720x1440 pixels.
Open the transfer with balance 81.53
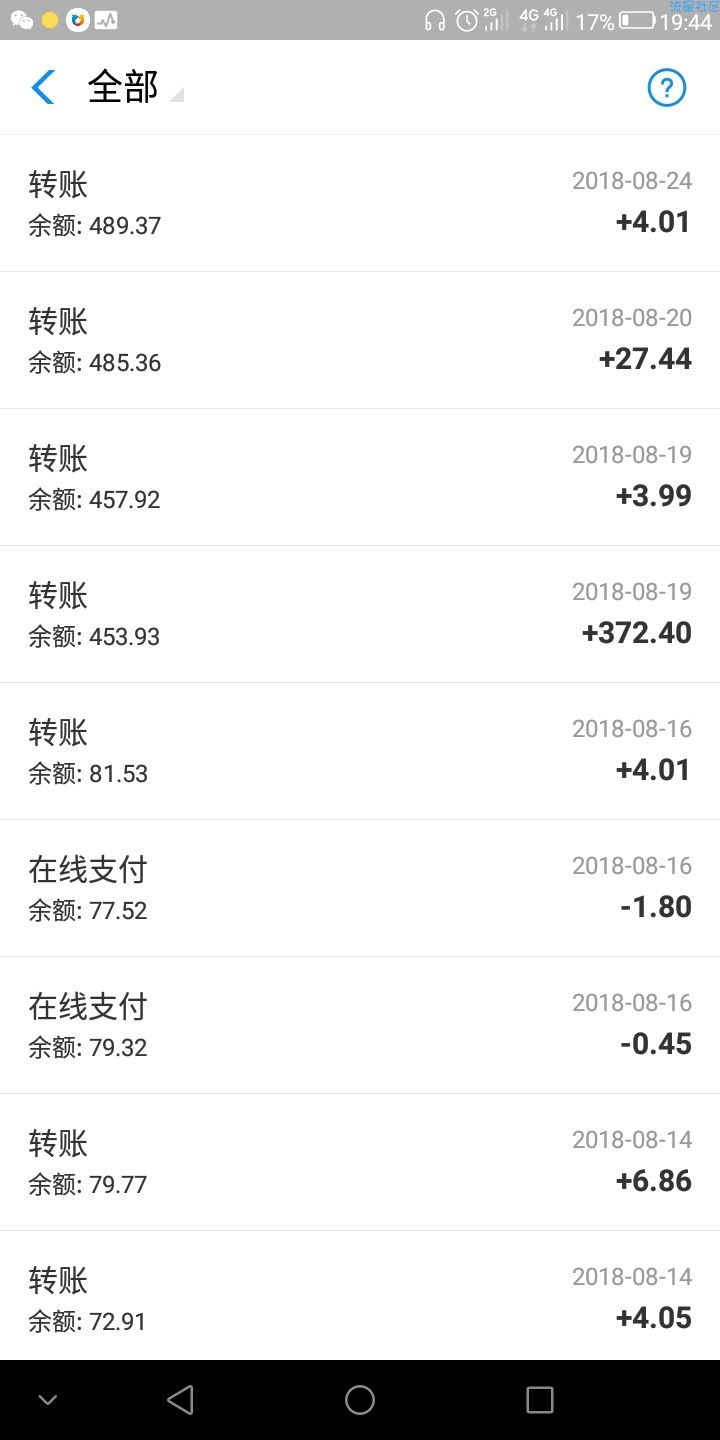click(x=360, y=751)
